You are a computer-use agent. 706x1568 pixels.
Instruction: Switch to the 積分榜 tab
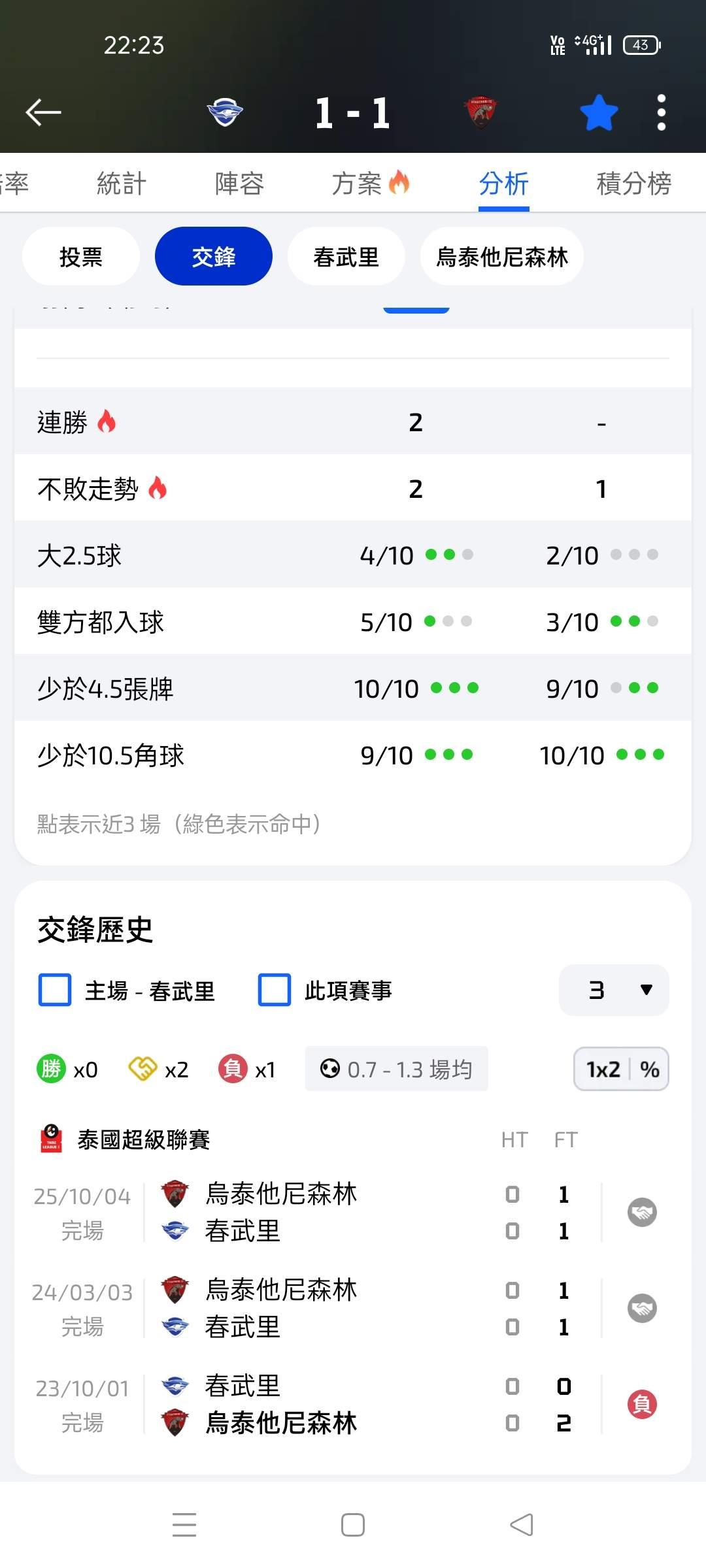click(x=633, y=184)
